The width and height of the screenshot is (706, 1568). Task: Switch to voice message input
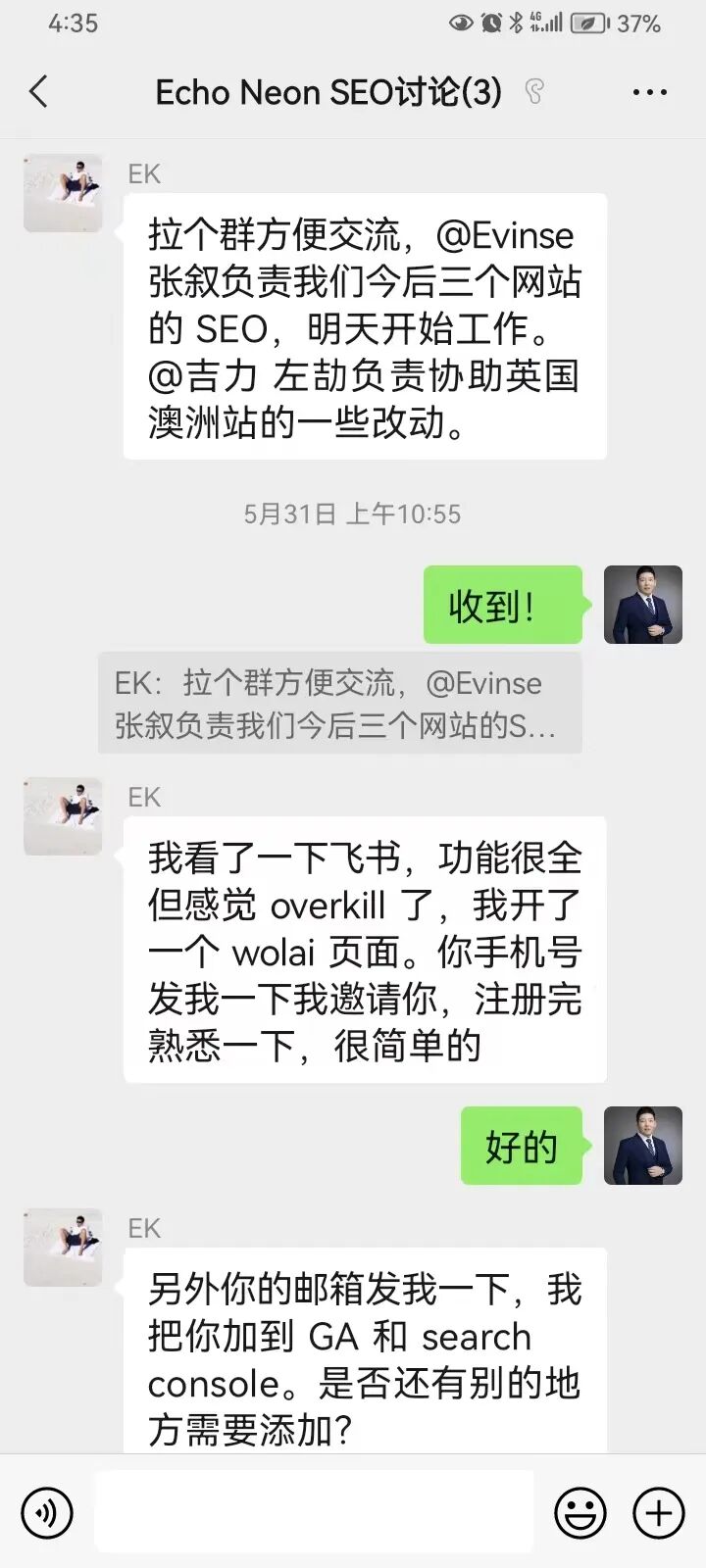[47, 1512]
